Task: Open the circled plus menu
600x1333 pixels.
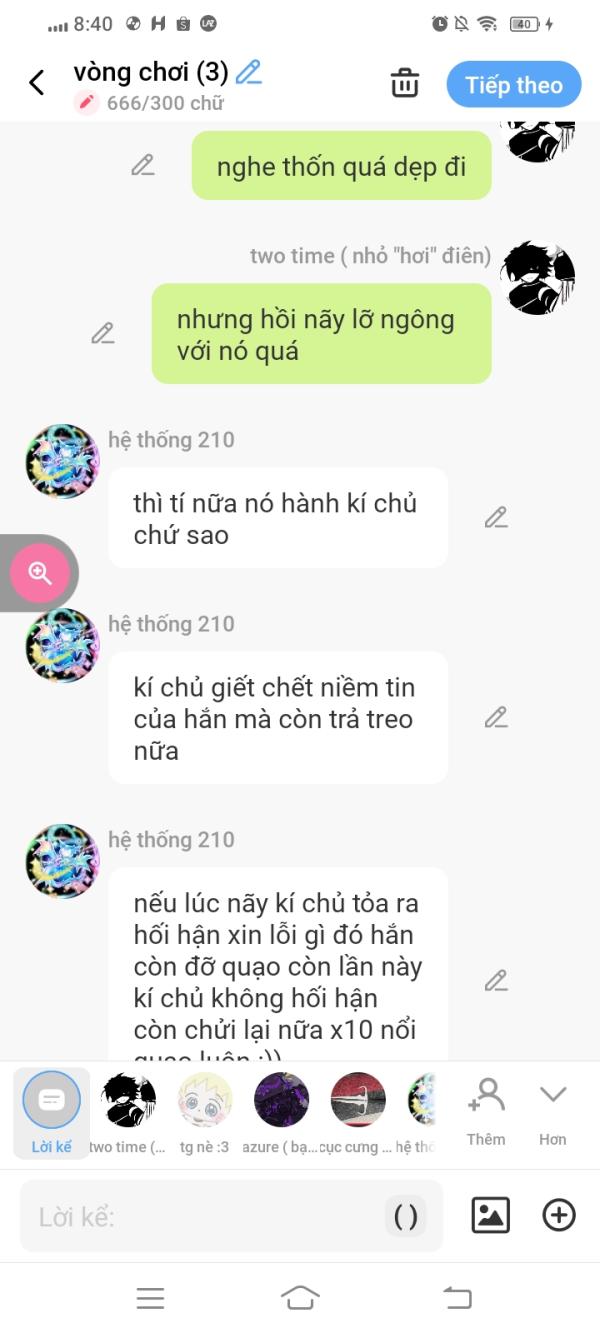Action: pyautogui.click(x=559, y=1215)
